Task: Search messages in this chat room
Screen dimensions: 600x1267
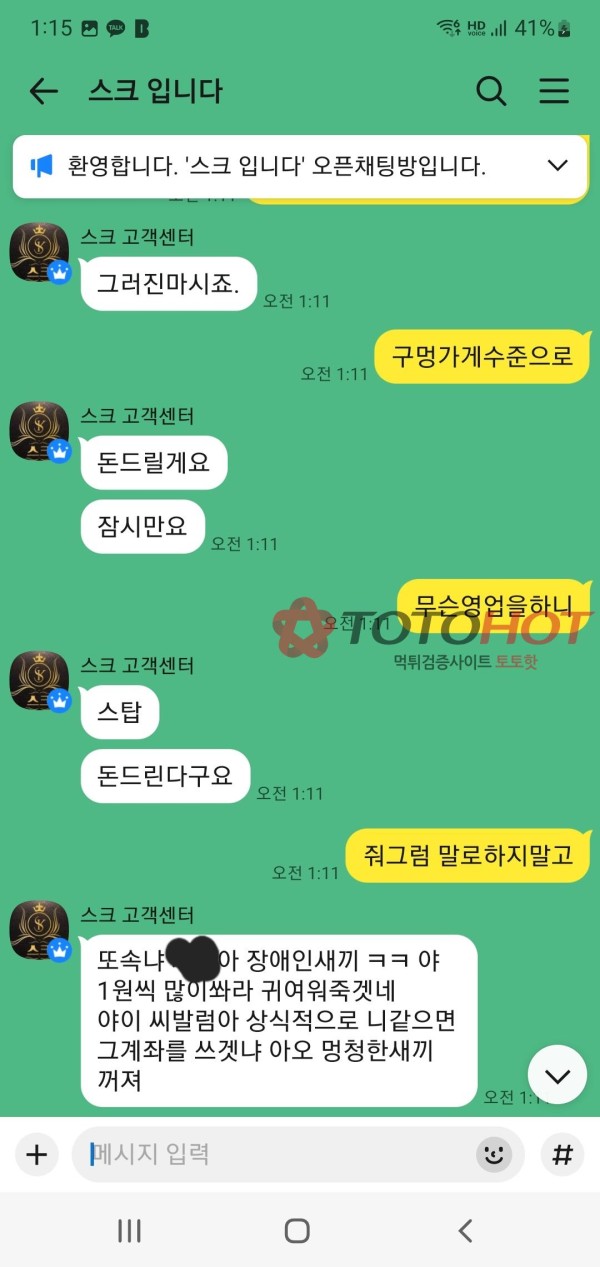Action: coord(491,92)
